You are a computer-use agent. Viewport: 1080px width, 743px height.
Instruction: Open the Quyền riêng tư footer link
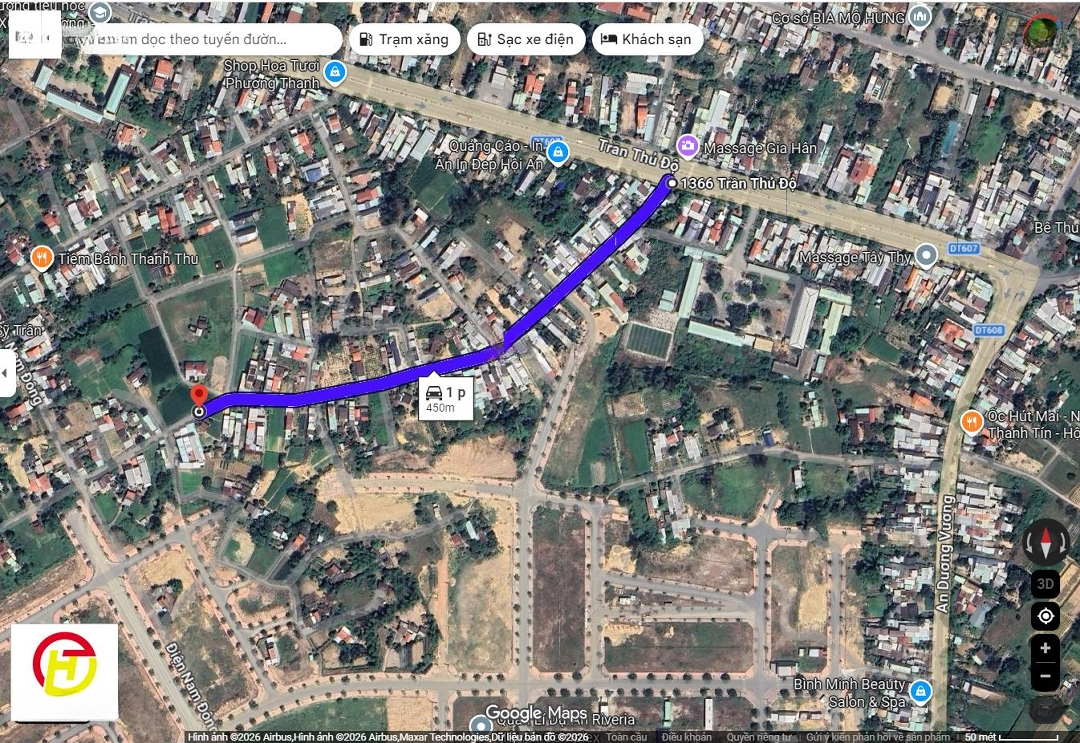click(x=758, y=737)
